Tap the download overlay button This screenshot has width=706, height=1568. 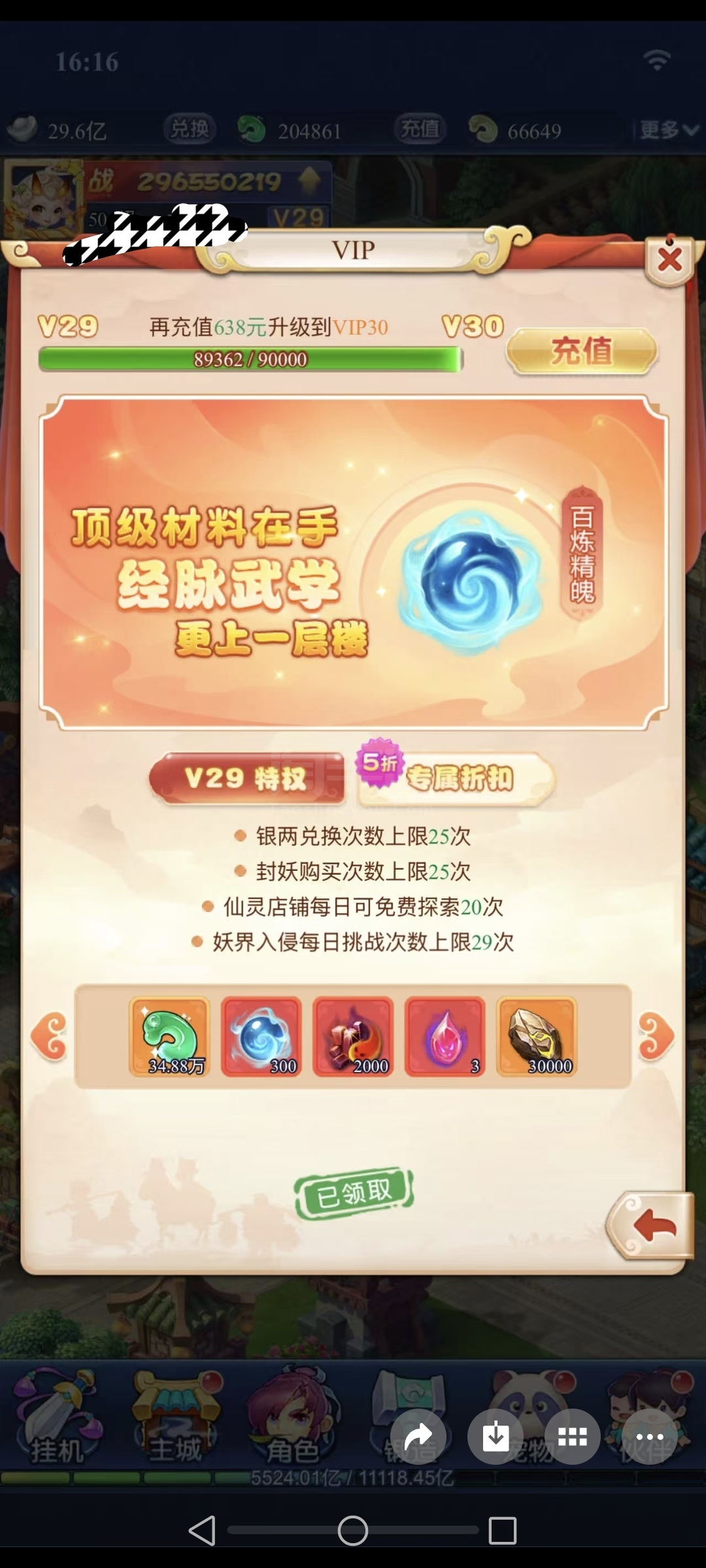tap(496, 1437)
